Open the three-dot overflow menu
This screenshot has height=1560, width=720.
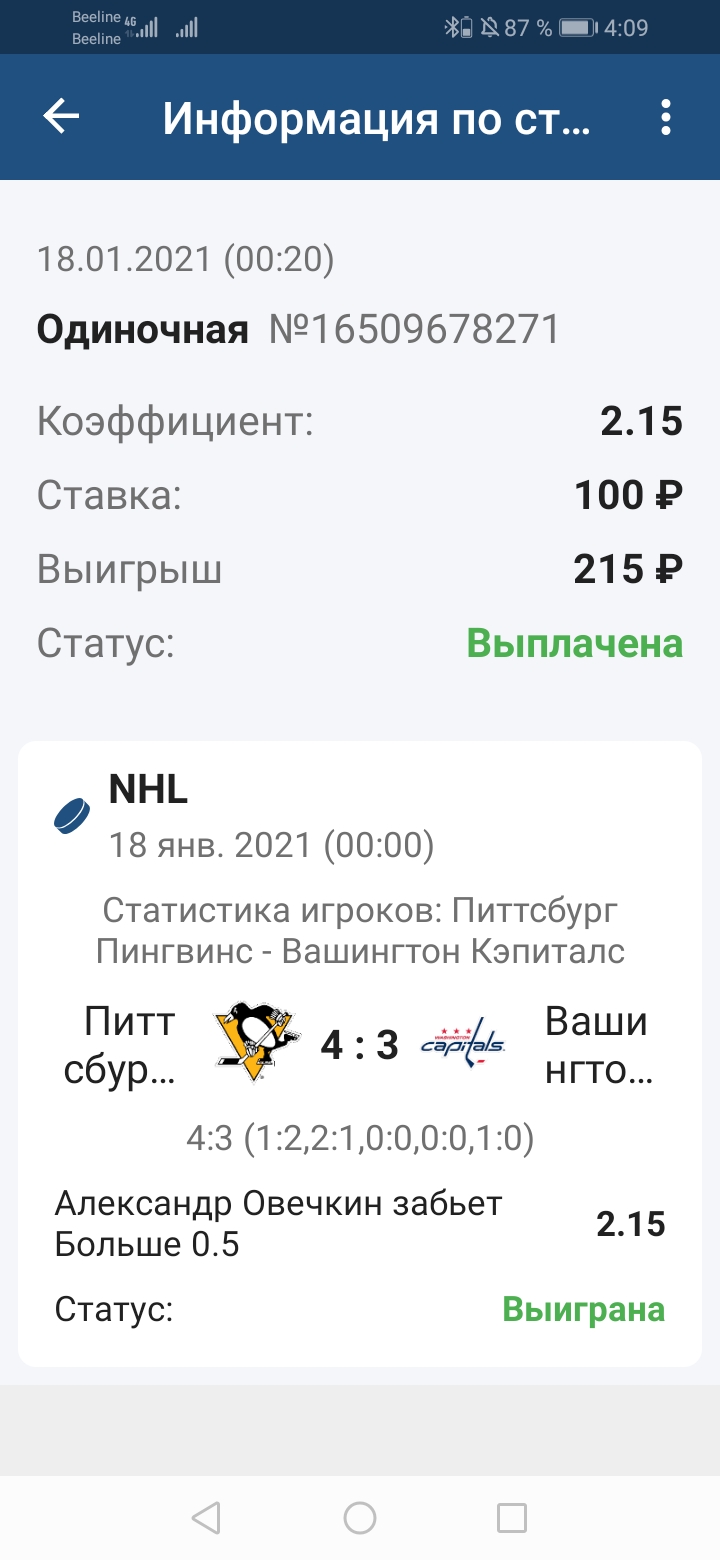pyautogui.click(x=666, y=117)
